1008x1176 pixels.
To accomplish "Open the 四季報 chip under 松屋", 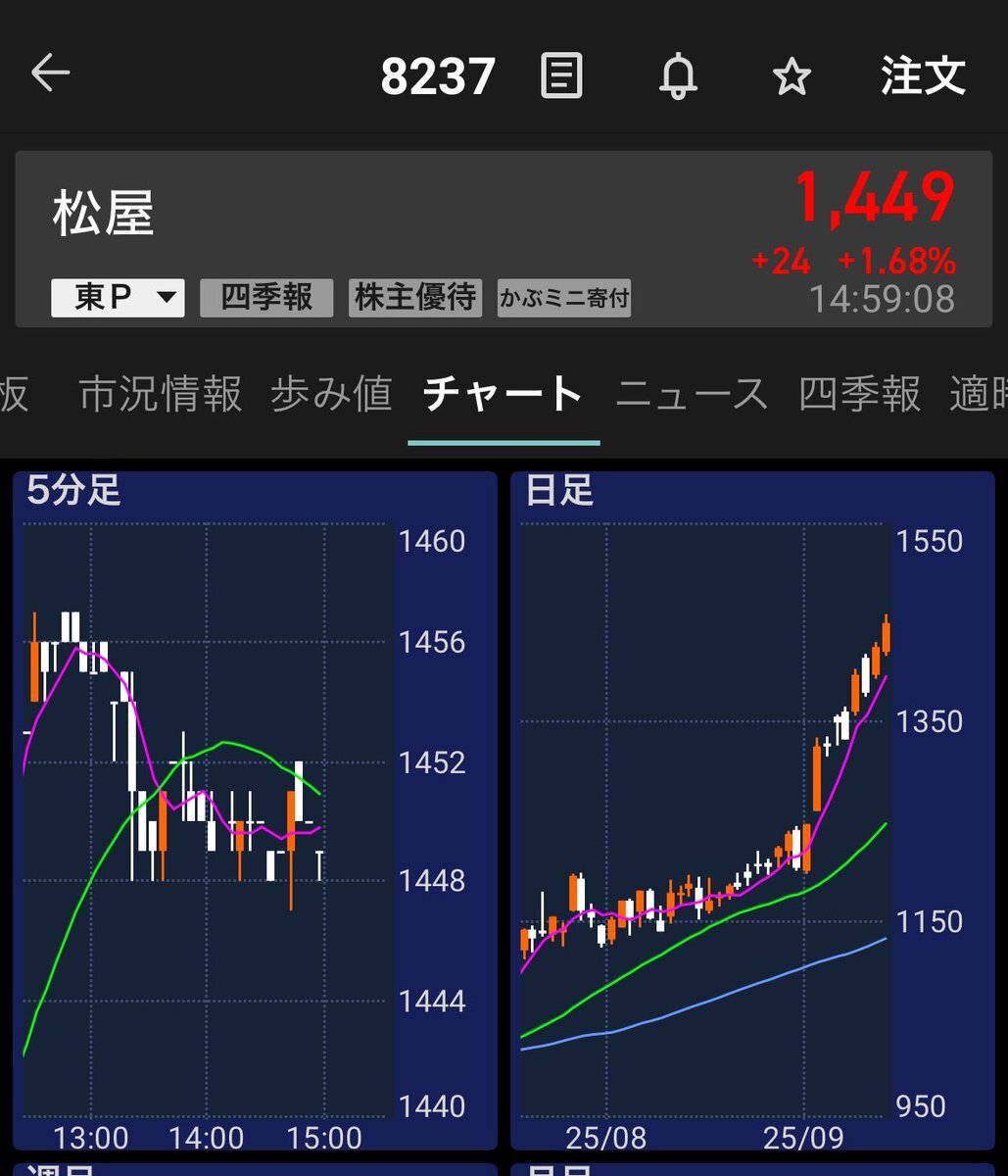I will coord(266,297).
